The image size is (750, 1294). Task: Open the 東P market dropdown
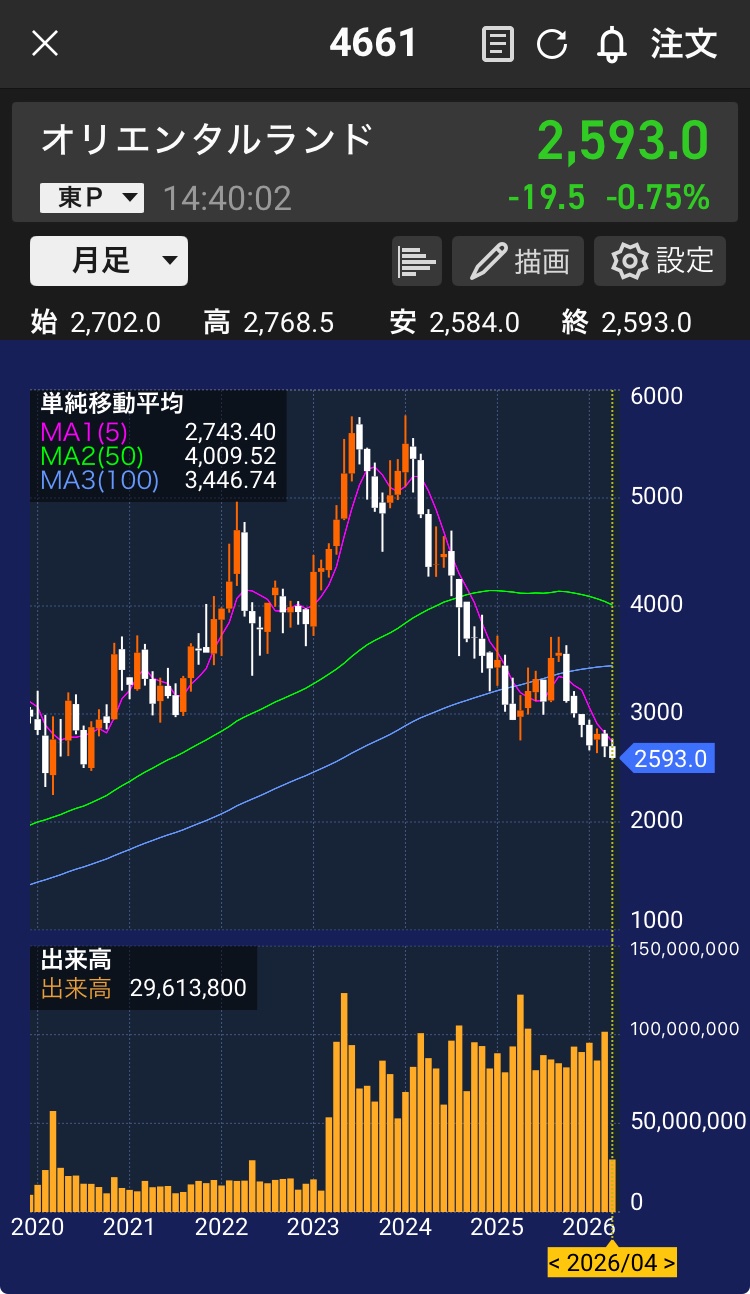(x=92, y=198)
